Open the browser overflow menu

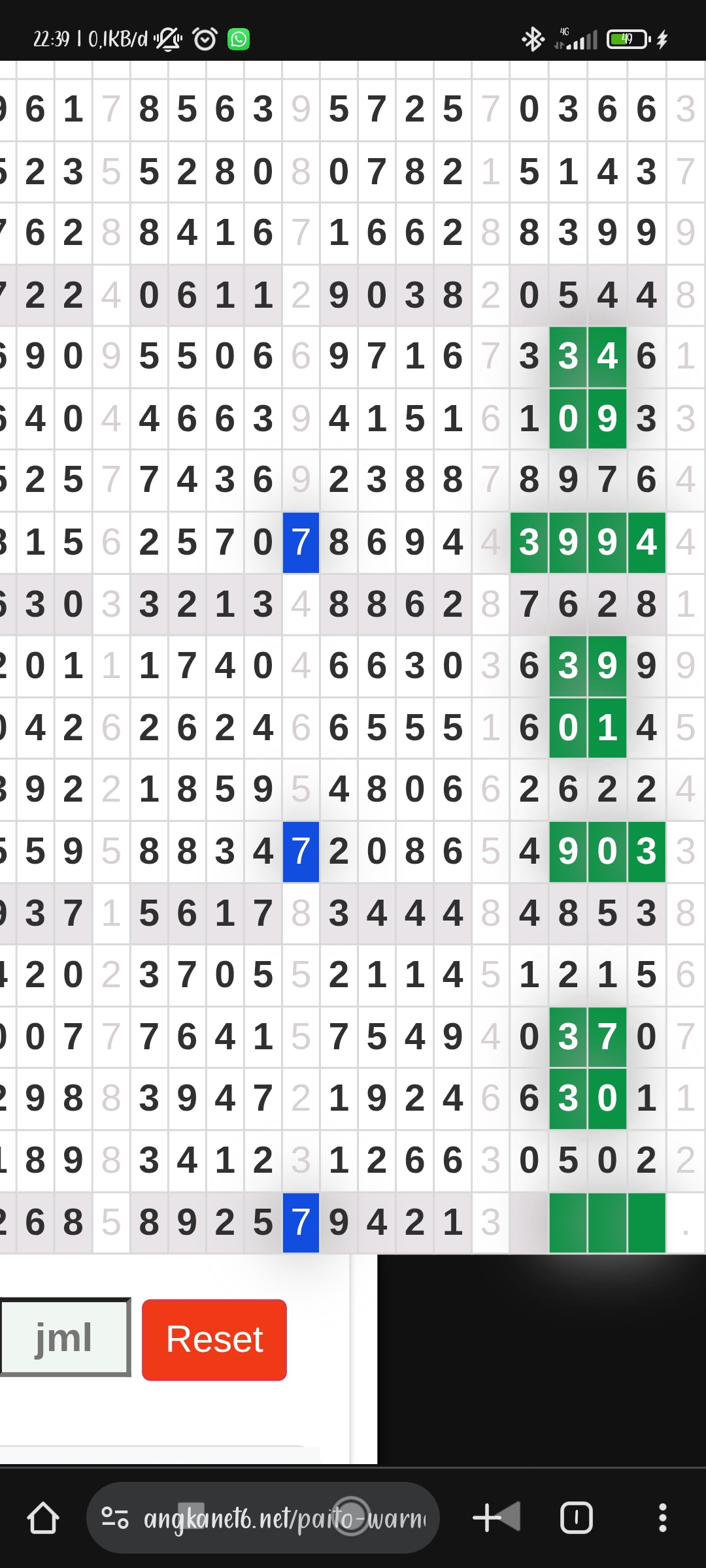coord(662,1518)
